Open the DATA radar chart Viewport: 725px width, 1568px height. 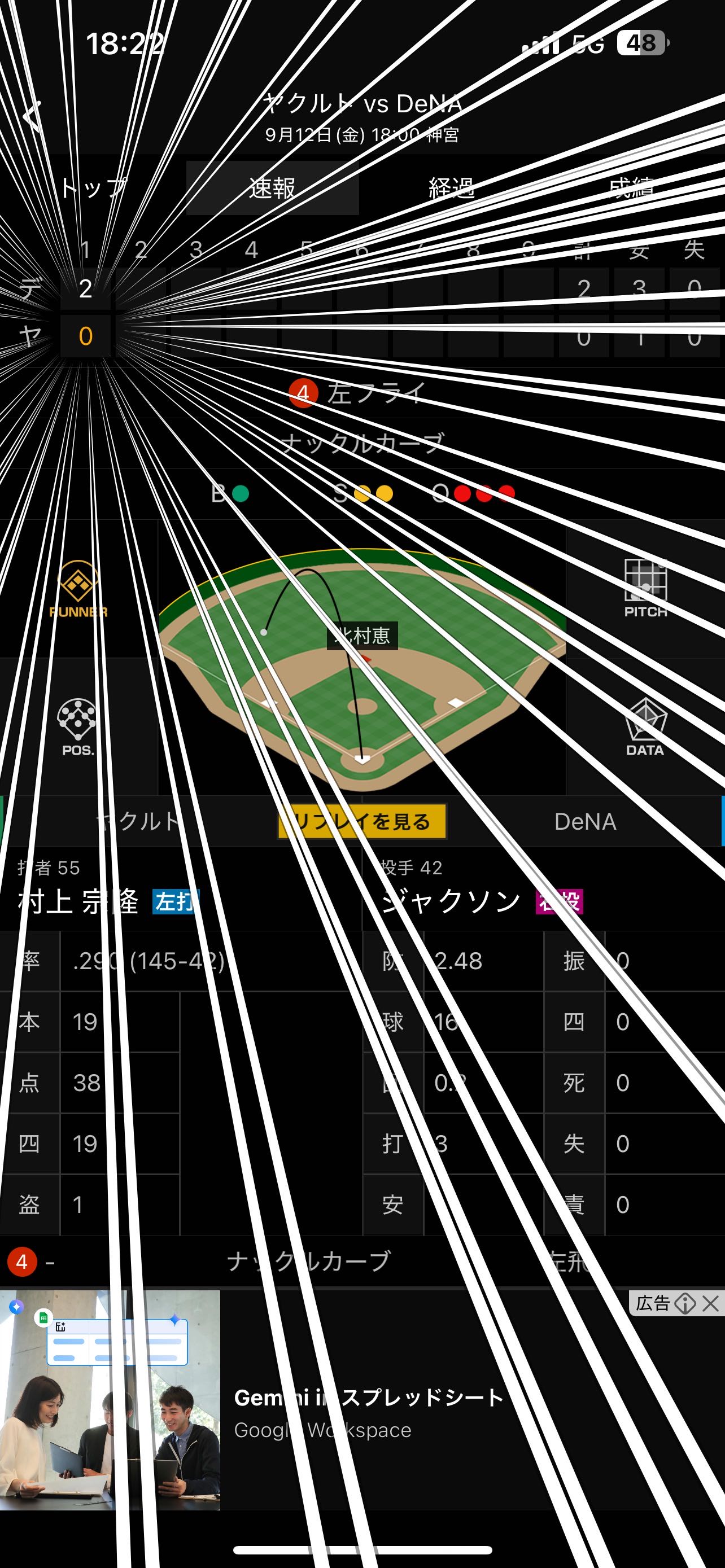click(x=646, y=727)
